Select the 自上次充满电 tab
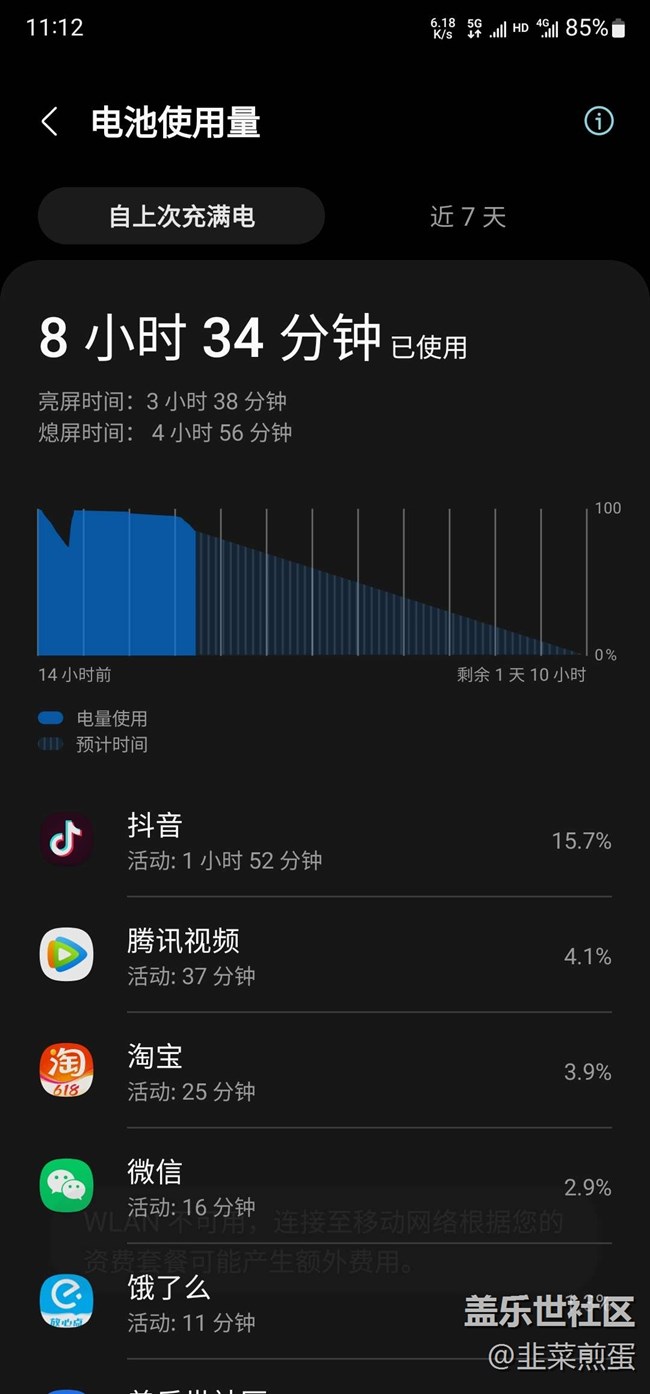 181,216
